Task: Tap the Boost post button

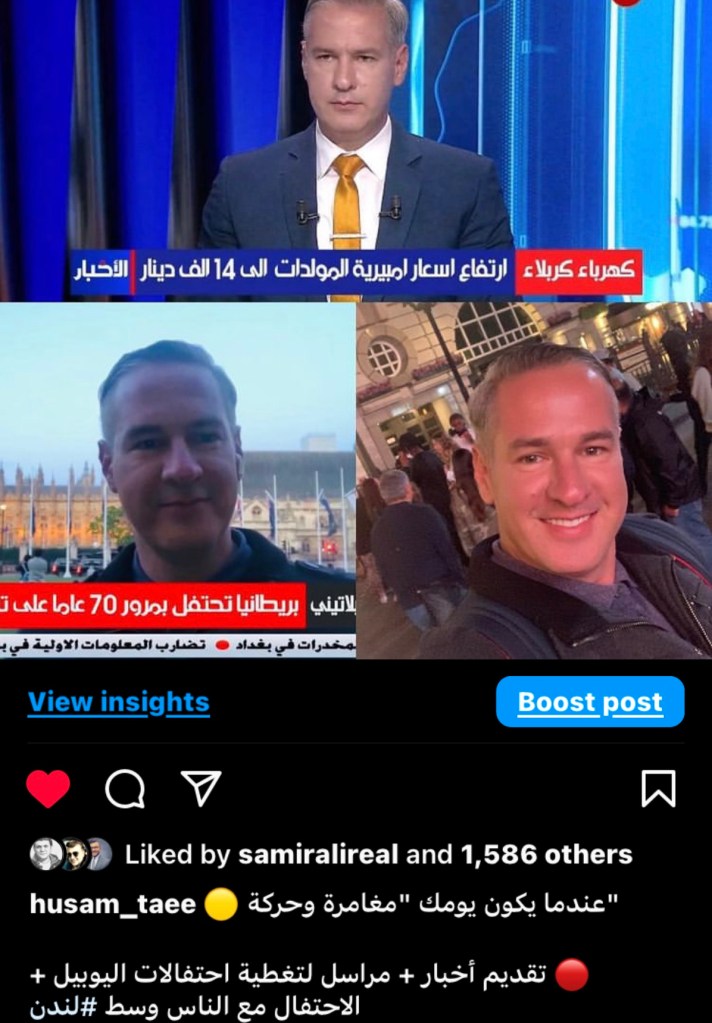Action: [x=590, y=702]
